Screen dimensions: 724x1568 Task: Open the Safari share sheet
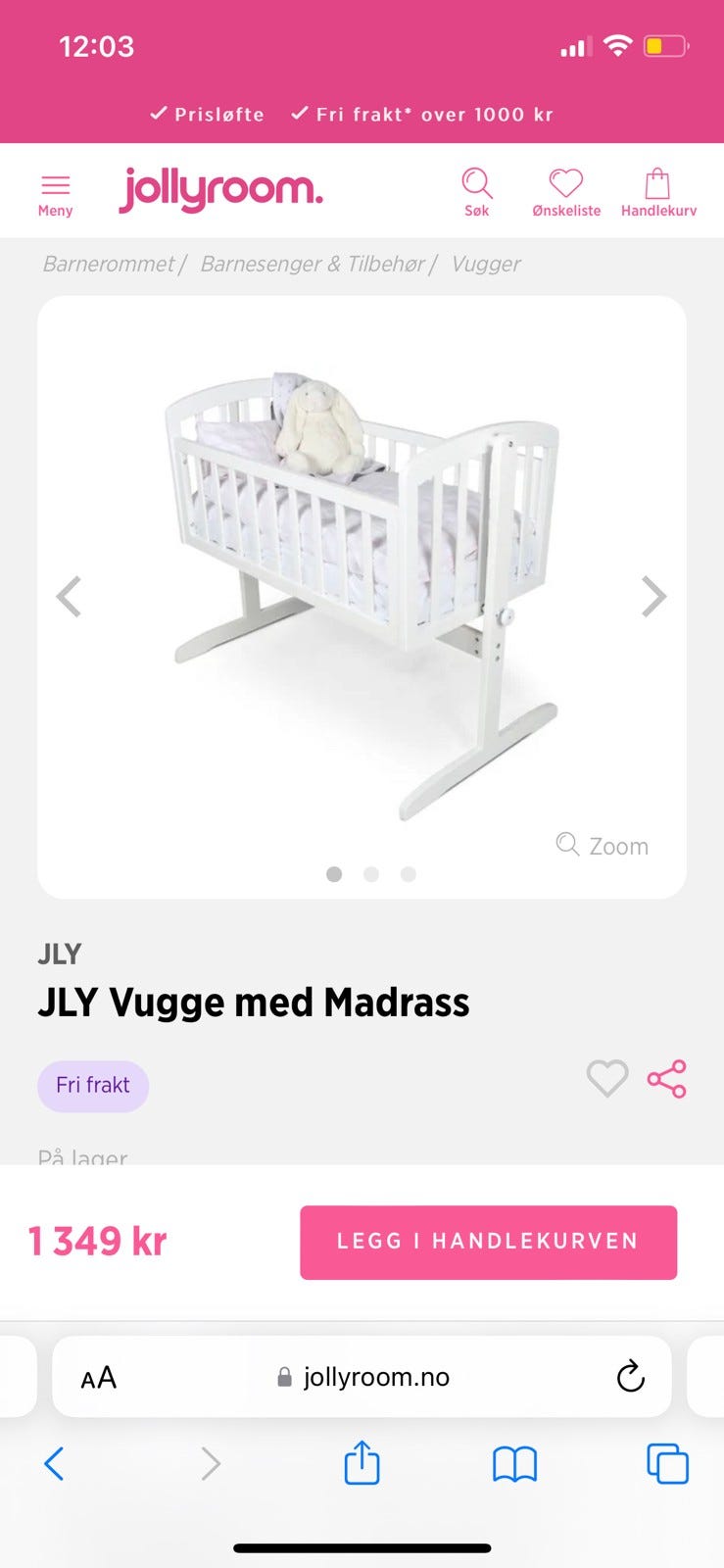[x=362, y=1463]
